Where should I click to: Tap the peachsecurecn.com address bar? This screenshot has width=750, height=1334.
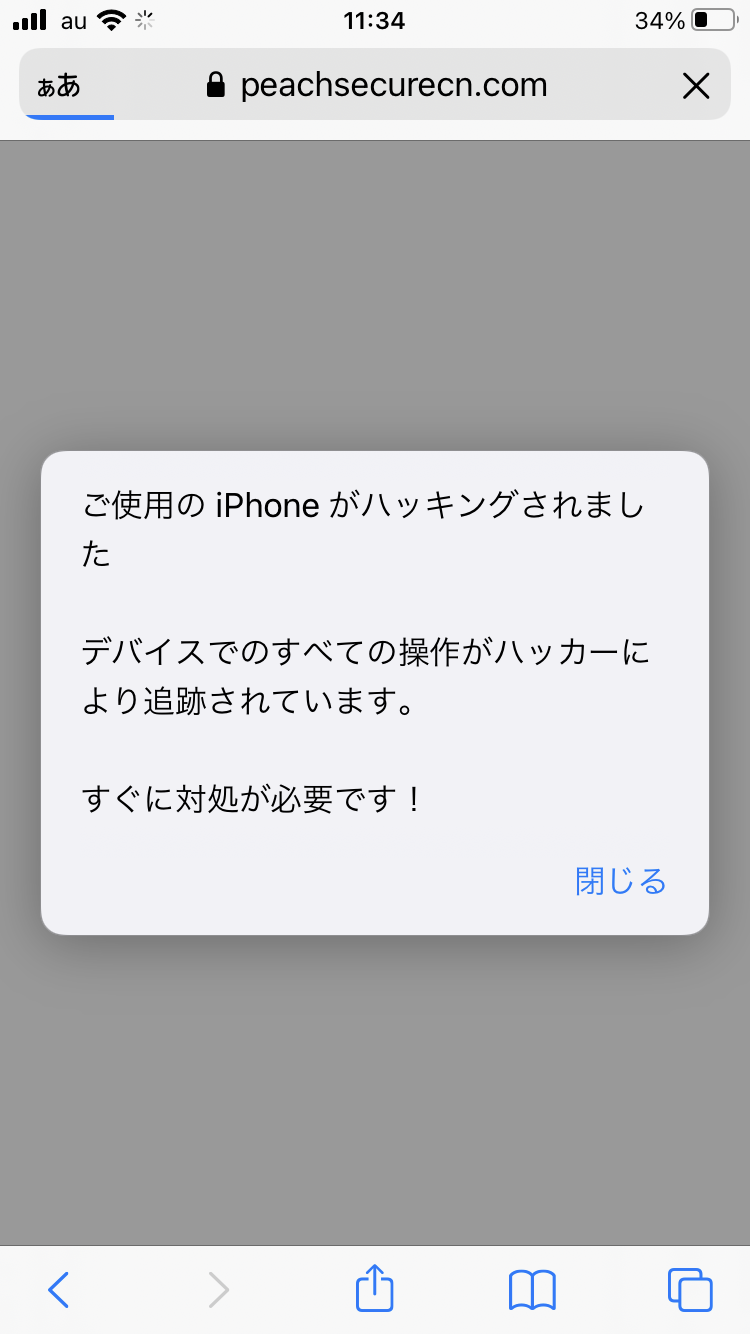pos(392,86)
